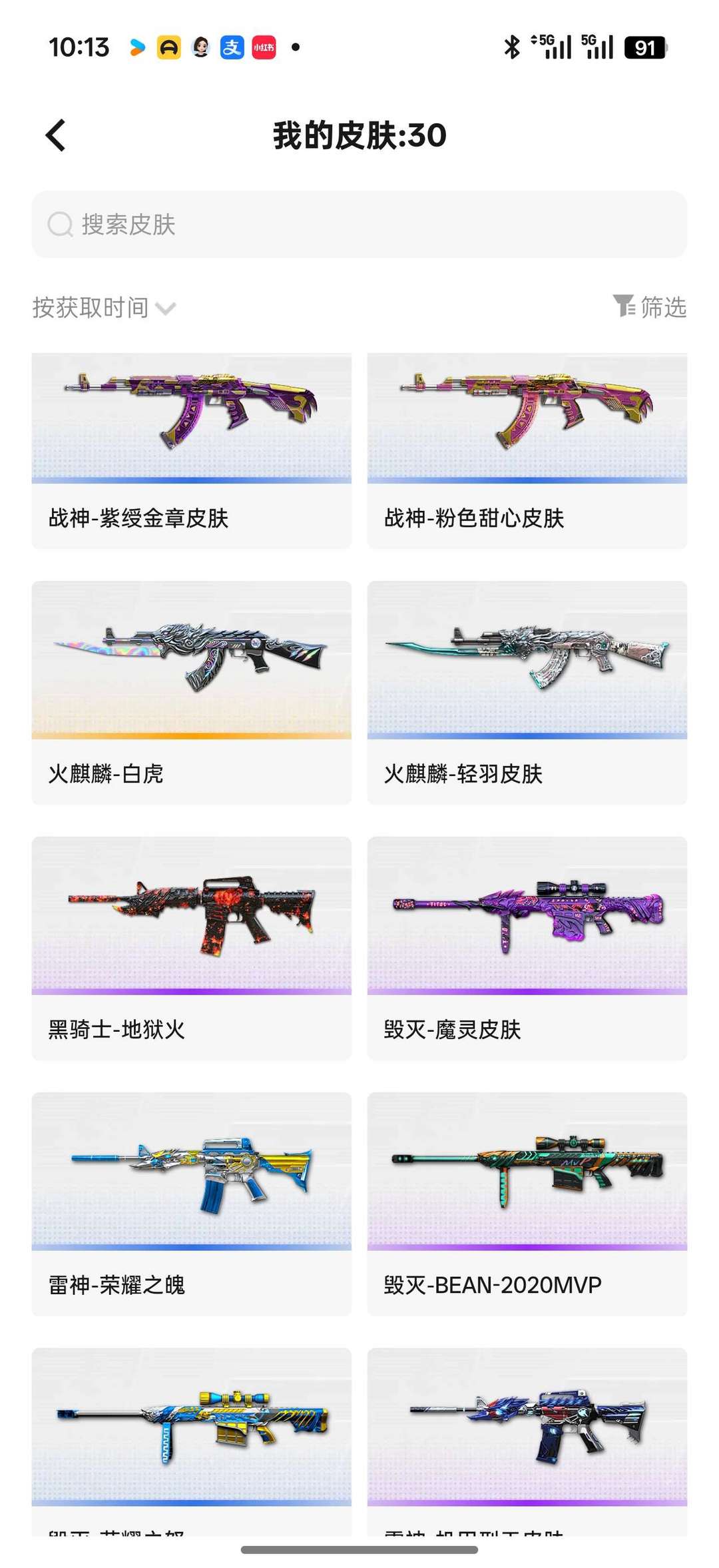
Task: Navigate back using the back arrow
Action: point(56,134)
